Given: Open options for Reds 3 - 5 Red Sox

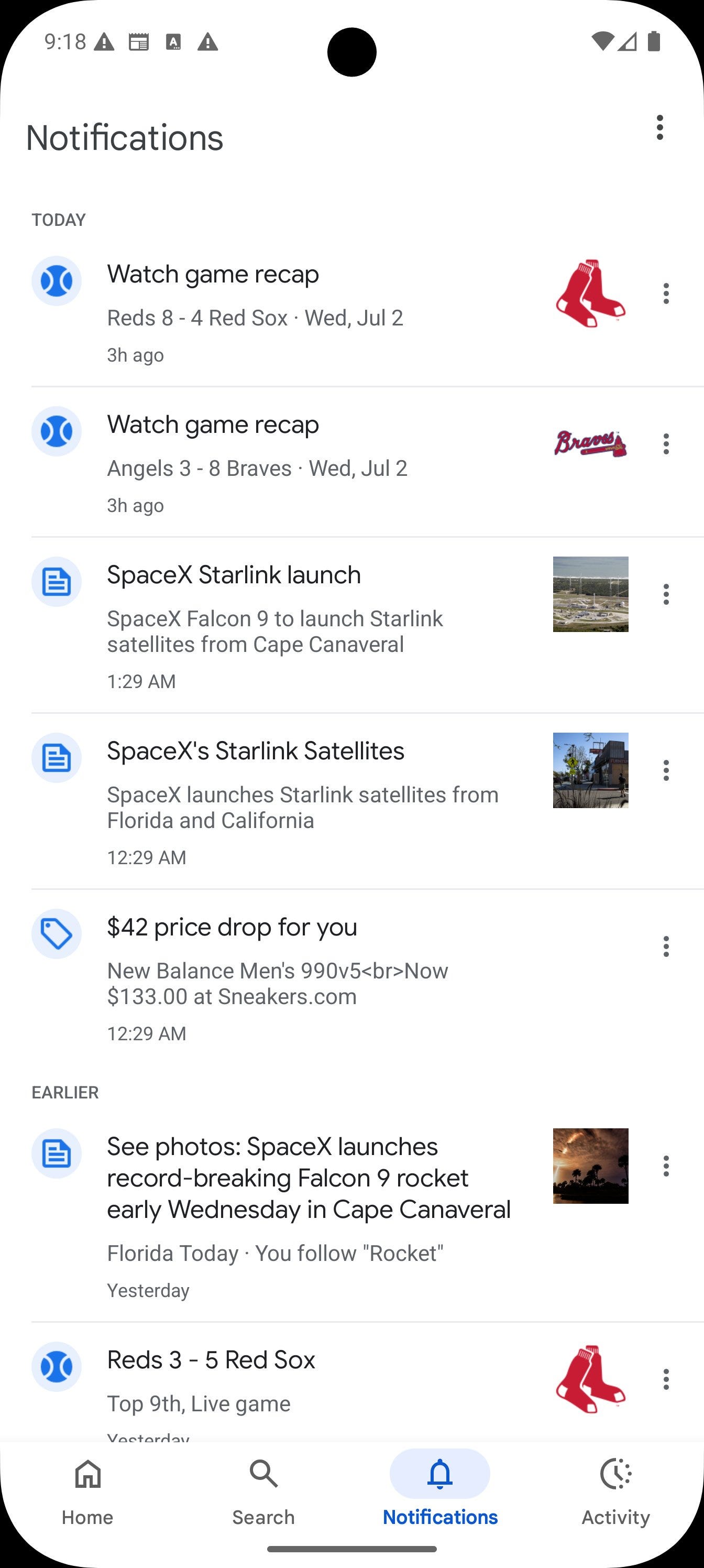Looking at the screenshot, I should click(x=666, y=1379).
